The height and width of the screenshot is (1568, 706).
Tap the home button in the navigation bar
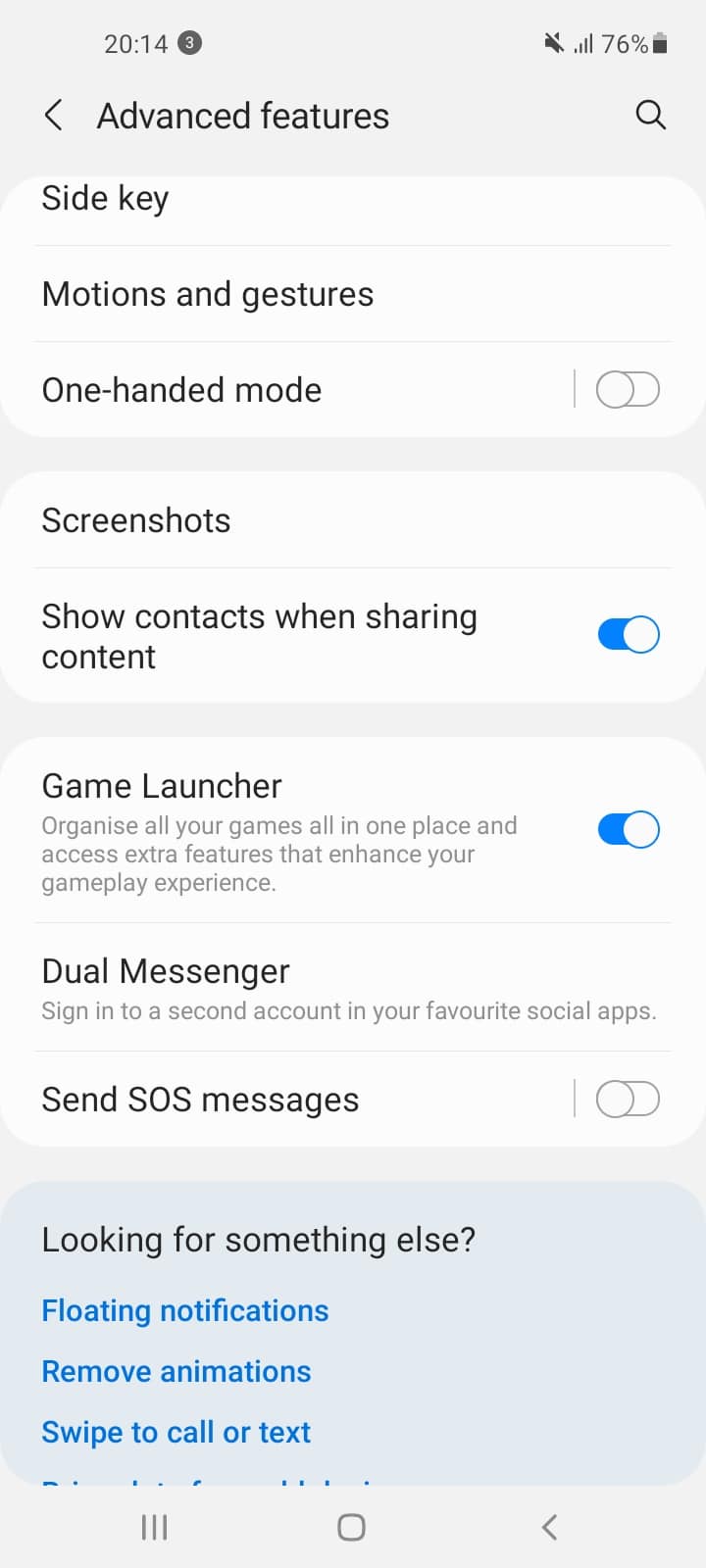(351, 1527)
